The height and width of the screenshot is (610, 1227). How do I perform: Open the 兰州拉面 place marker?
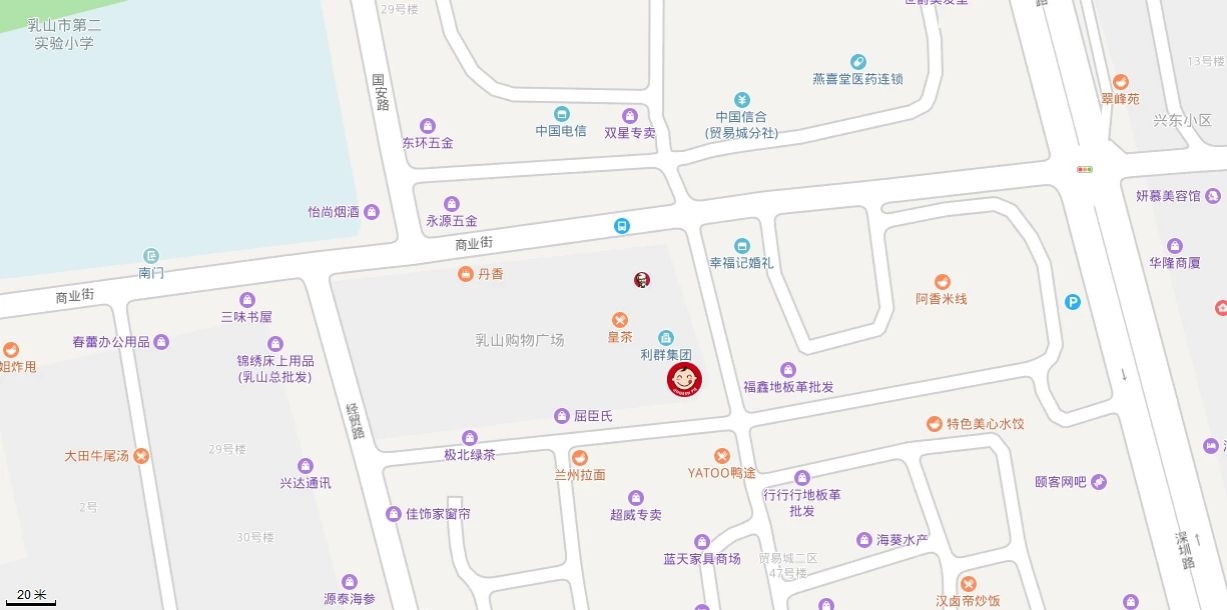[x=580, y=458]
